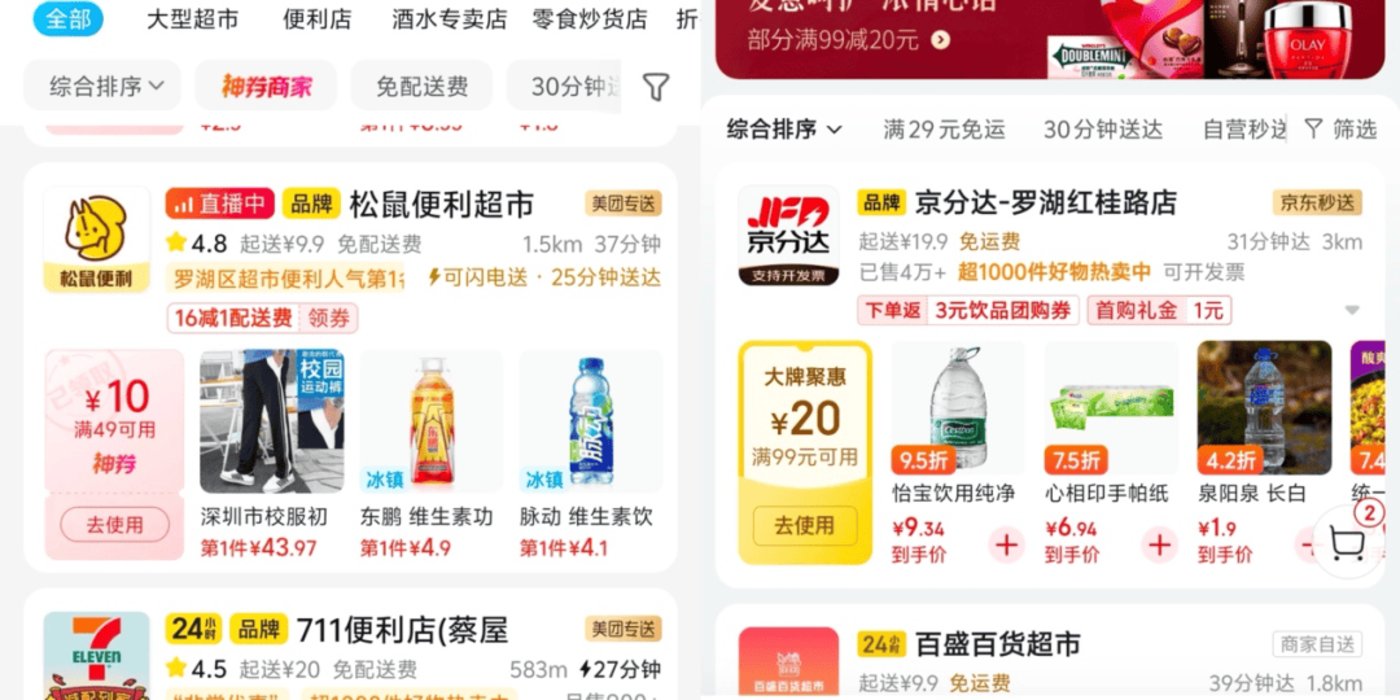The image size is (1400, 700).
Task: Open the 京分达-罗湖红桂路店 store
Action: pos(1045,202)
